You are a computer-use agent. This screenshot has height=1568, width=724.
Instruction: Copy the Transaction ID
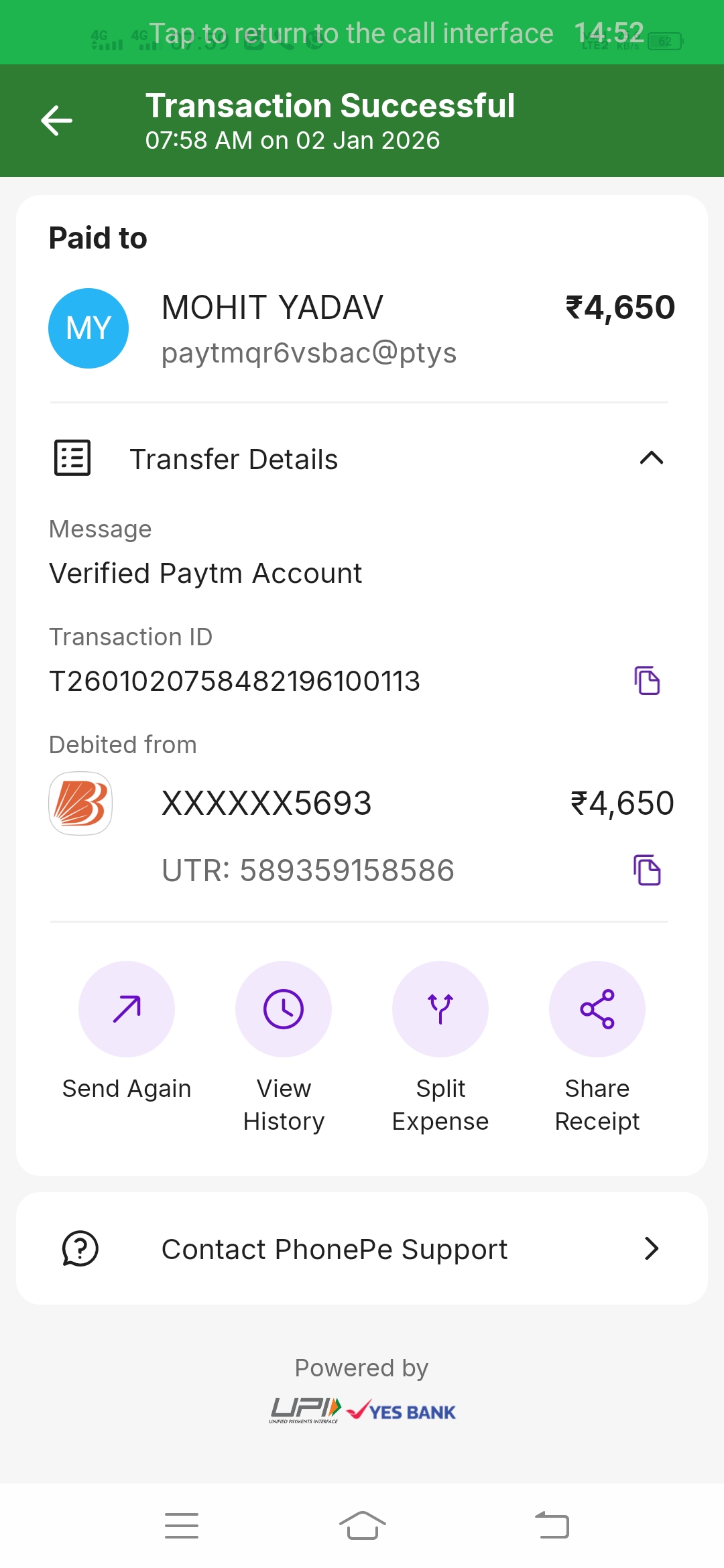pyautogui.click(x=647, y=681)
